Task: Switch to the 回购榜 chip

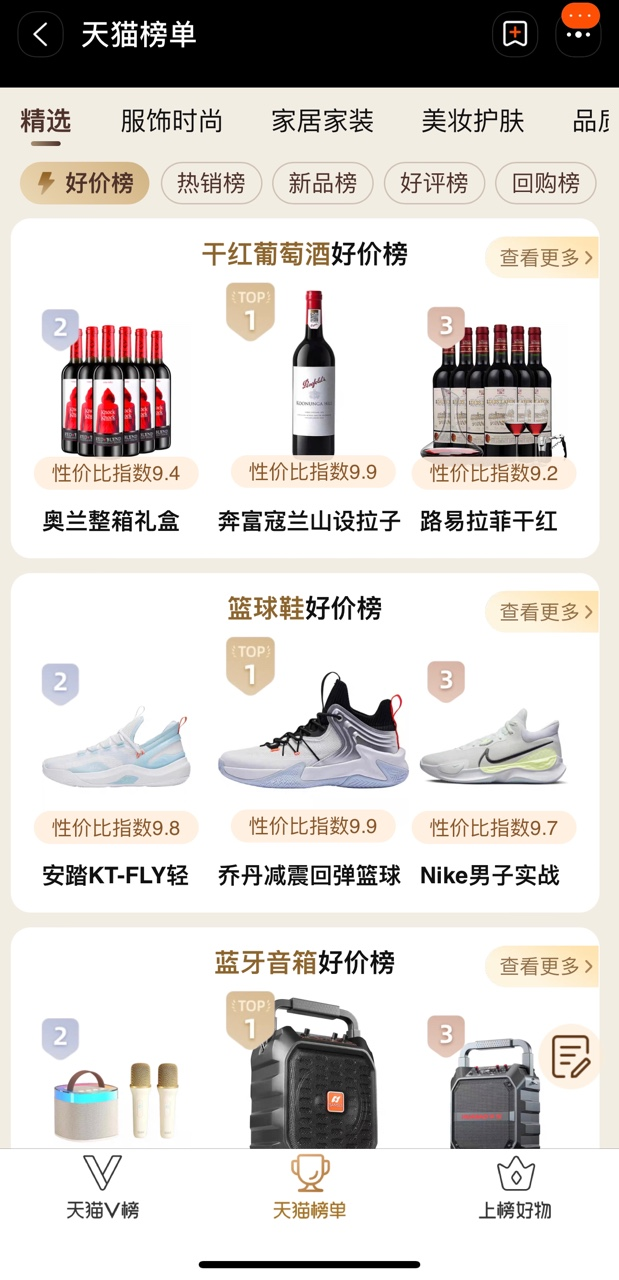Action: point(545,184)
